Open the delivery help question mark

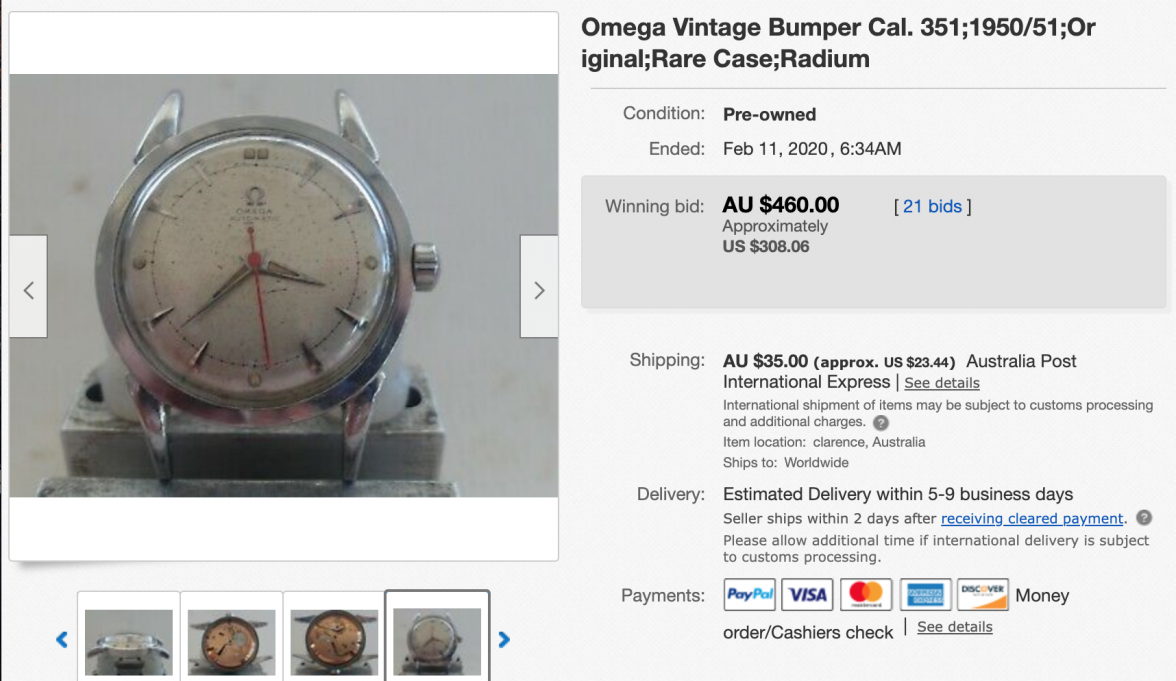point(1144,518)
